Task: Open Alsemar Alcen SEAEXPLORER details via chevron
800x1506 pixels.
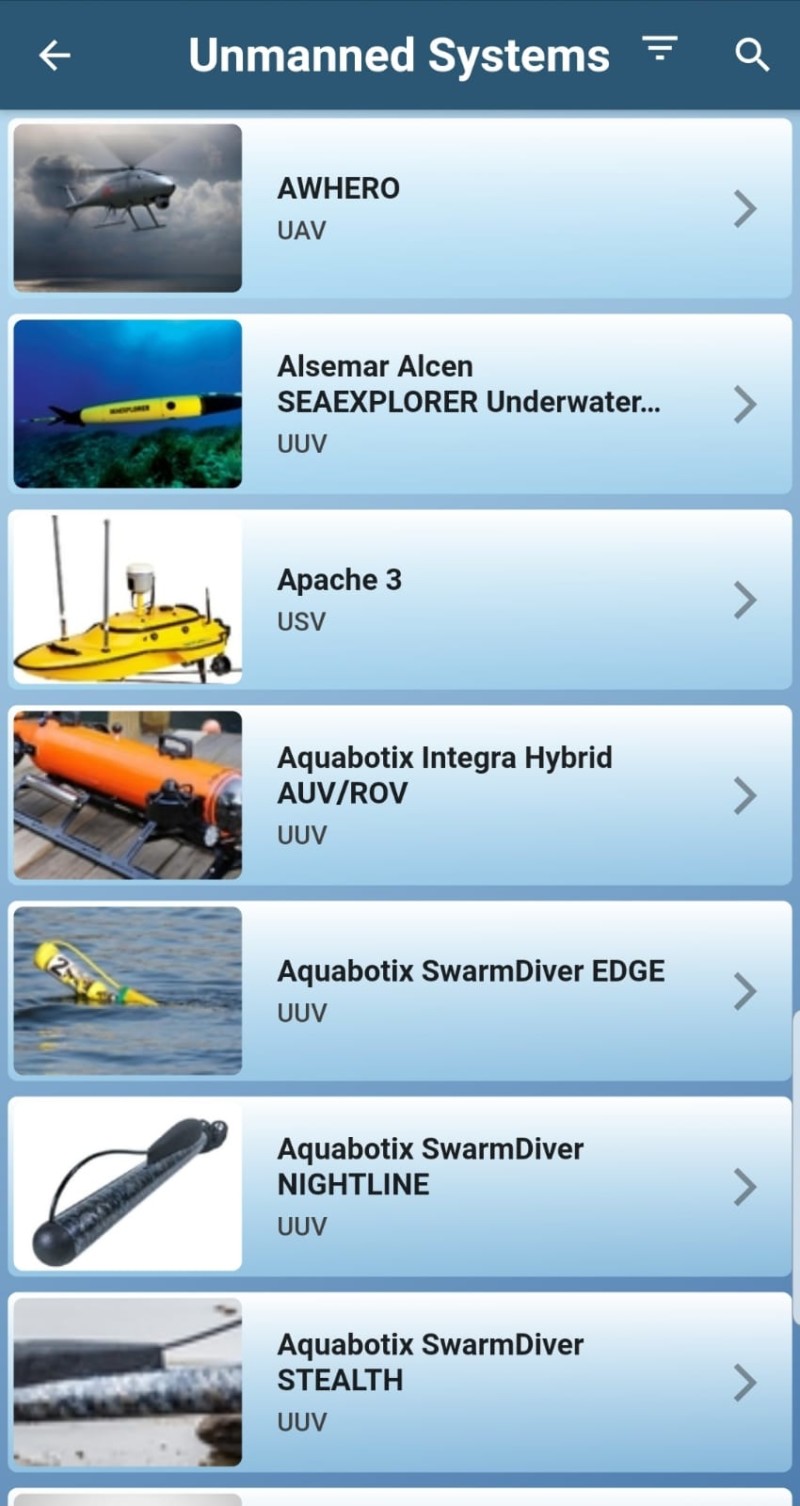Action: (744, 404)
